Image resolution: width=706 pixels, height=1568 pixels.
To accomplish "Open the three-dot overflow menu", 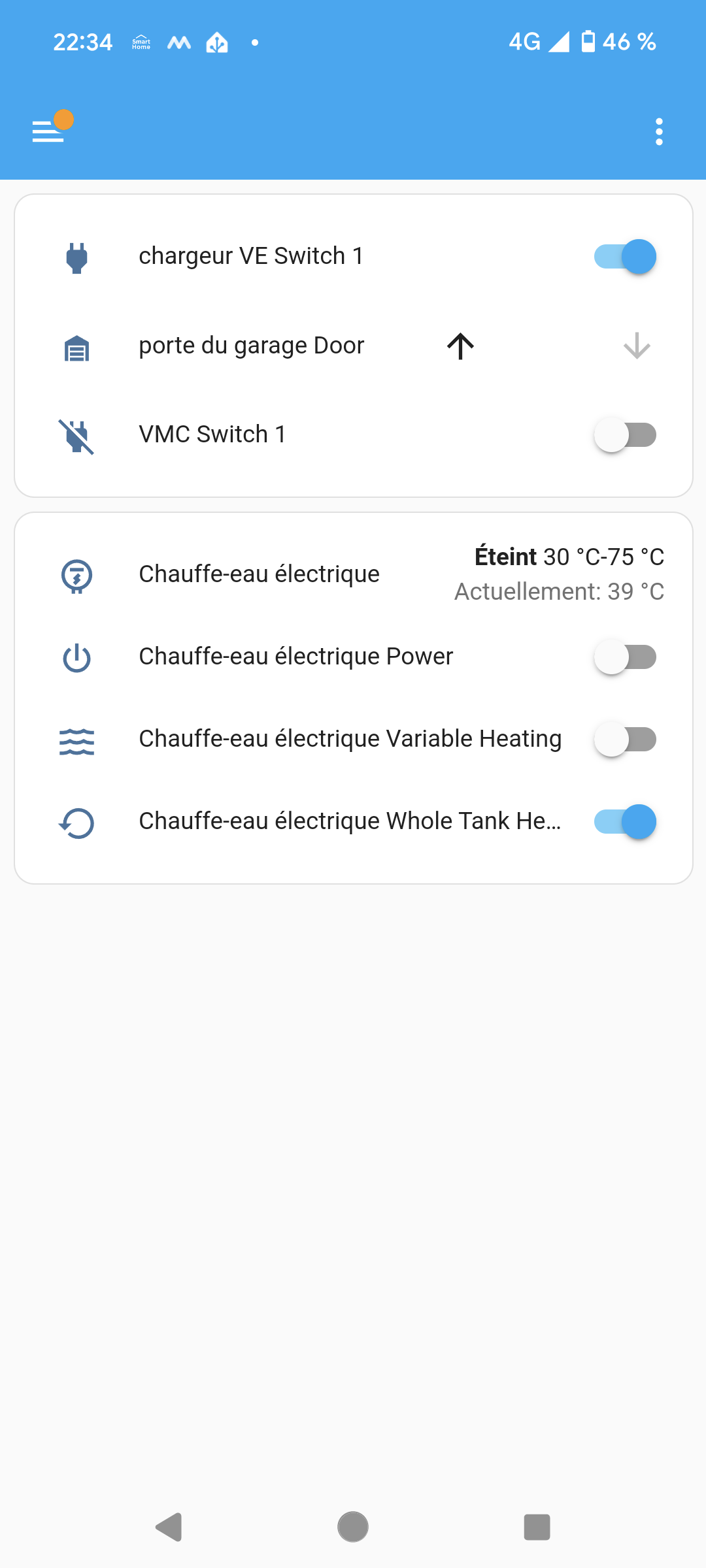I will (659, 132).
